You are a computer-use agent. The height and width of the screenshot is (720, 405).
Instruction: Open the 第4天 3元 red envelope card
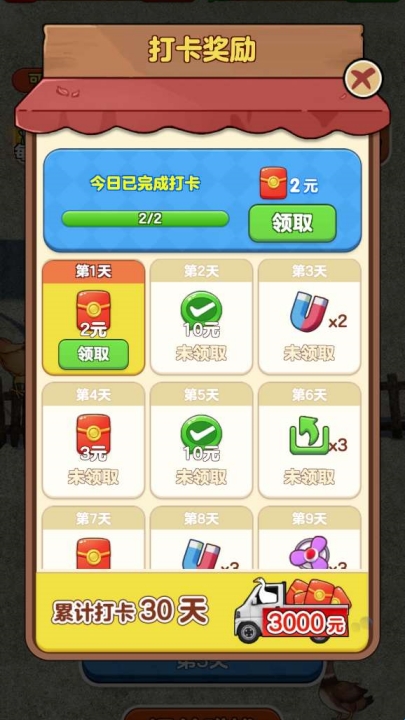(x=93, y=440)
